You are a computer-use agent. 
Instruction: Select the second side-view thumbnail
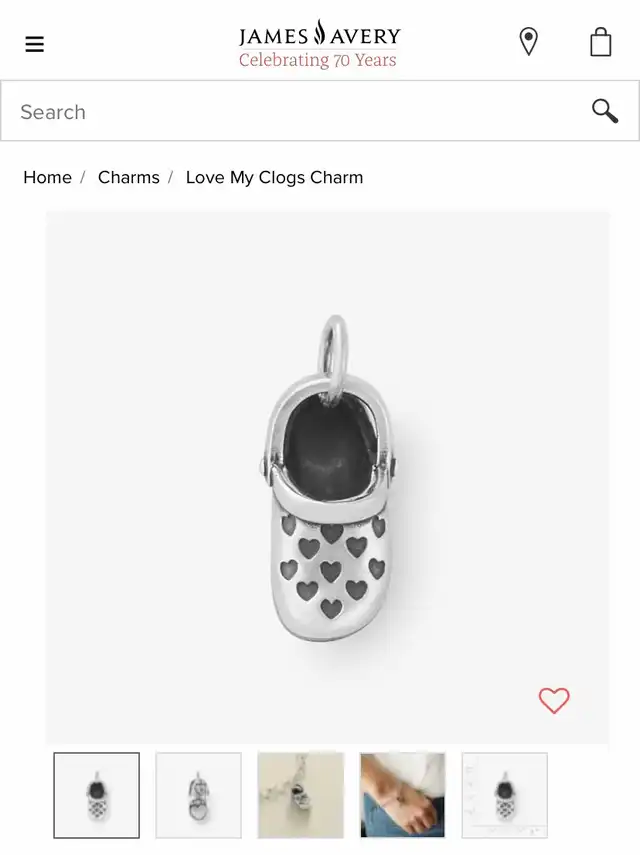(x=198, y=795)
